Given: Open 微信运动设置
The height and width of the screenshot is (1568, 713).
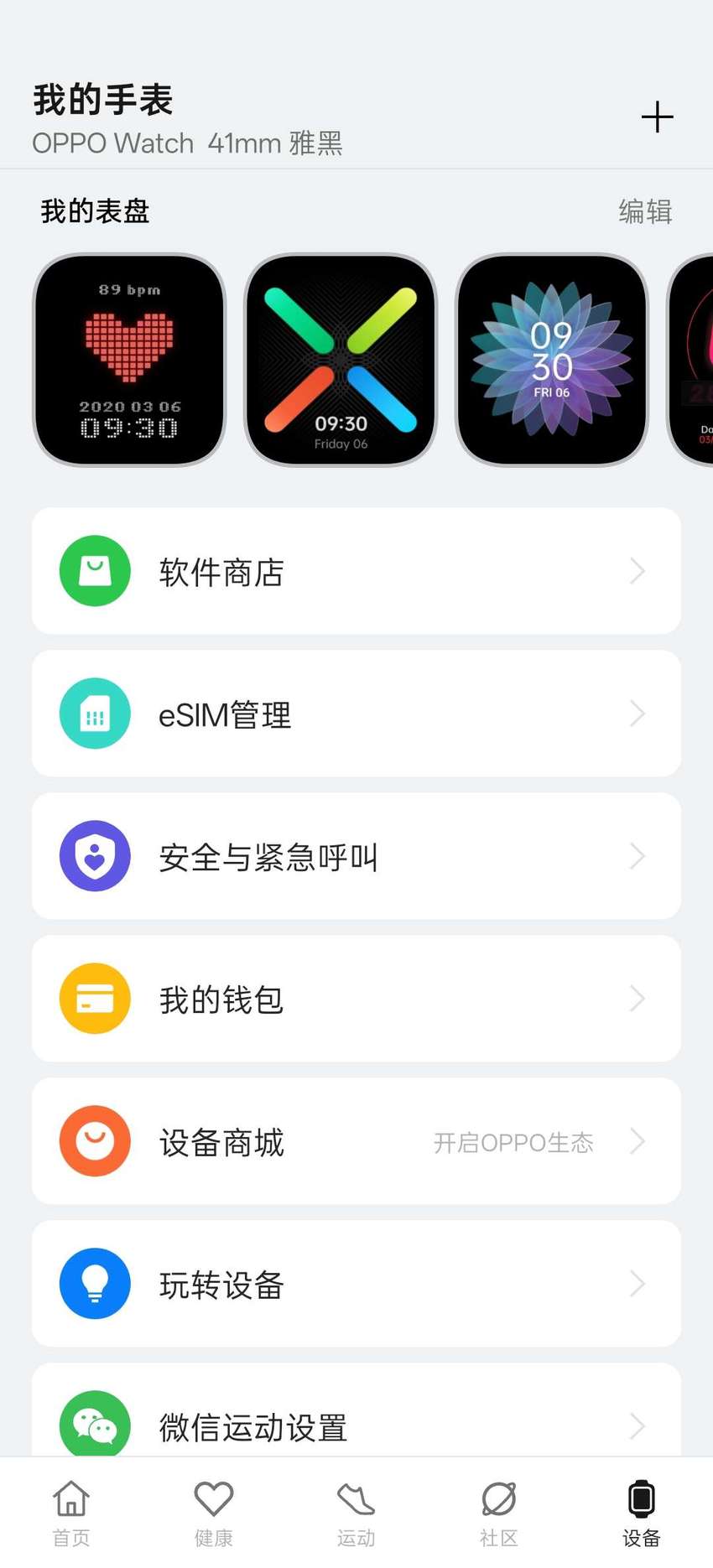Looking at the screenshot, I should (356, 1410).
